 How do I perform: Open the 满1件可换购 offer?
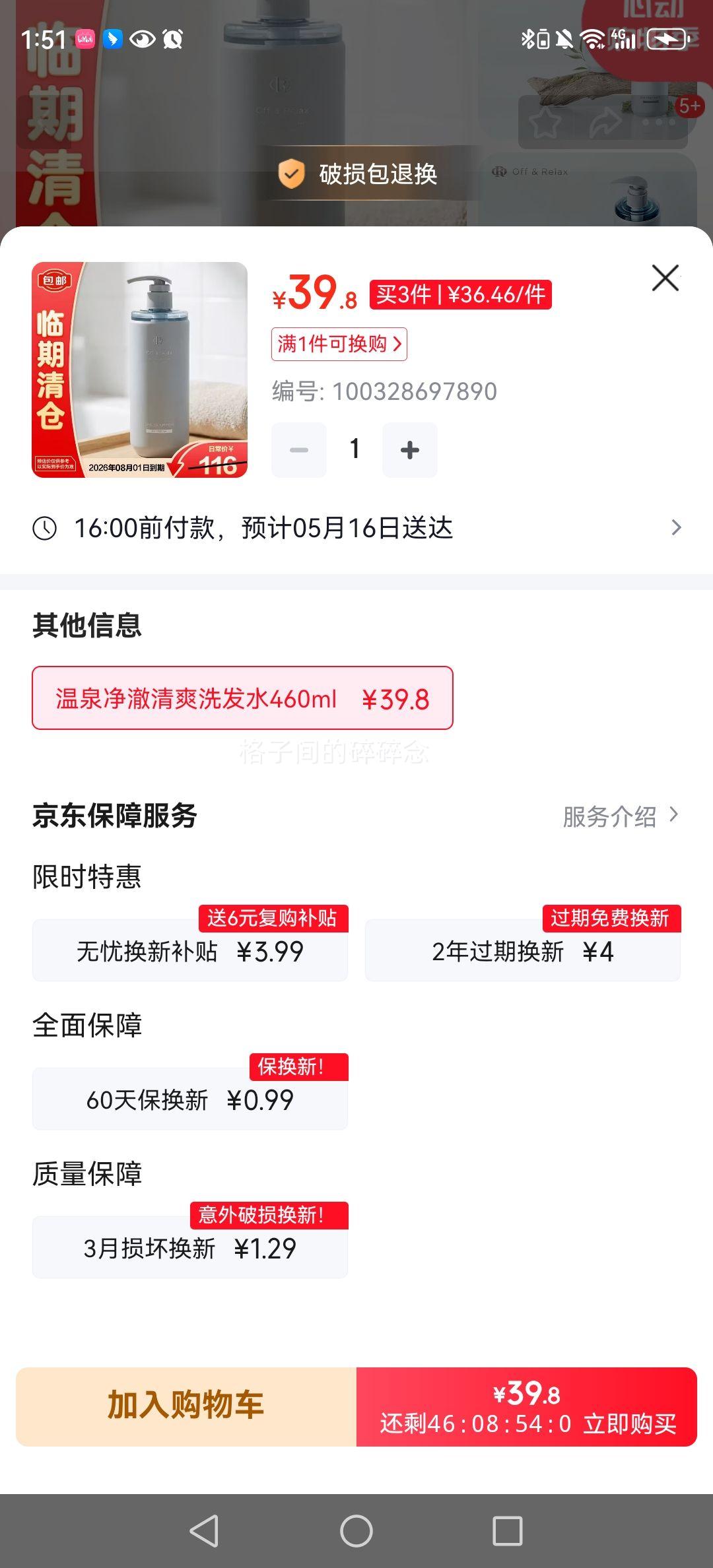tap(339, 344)
